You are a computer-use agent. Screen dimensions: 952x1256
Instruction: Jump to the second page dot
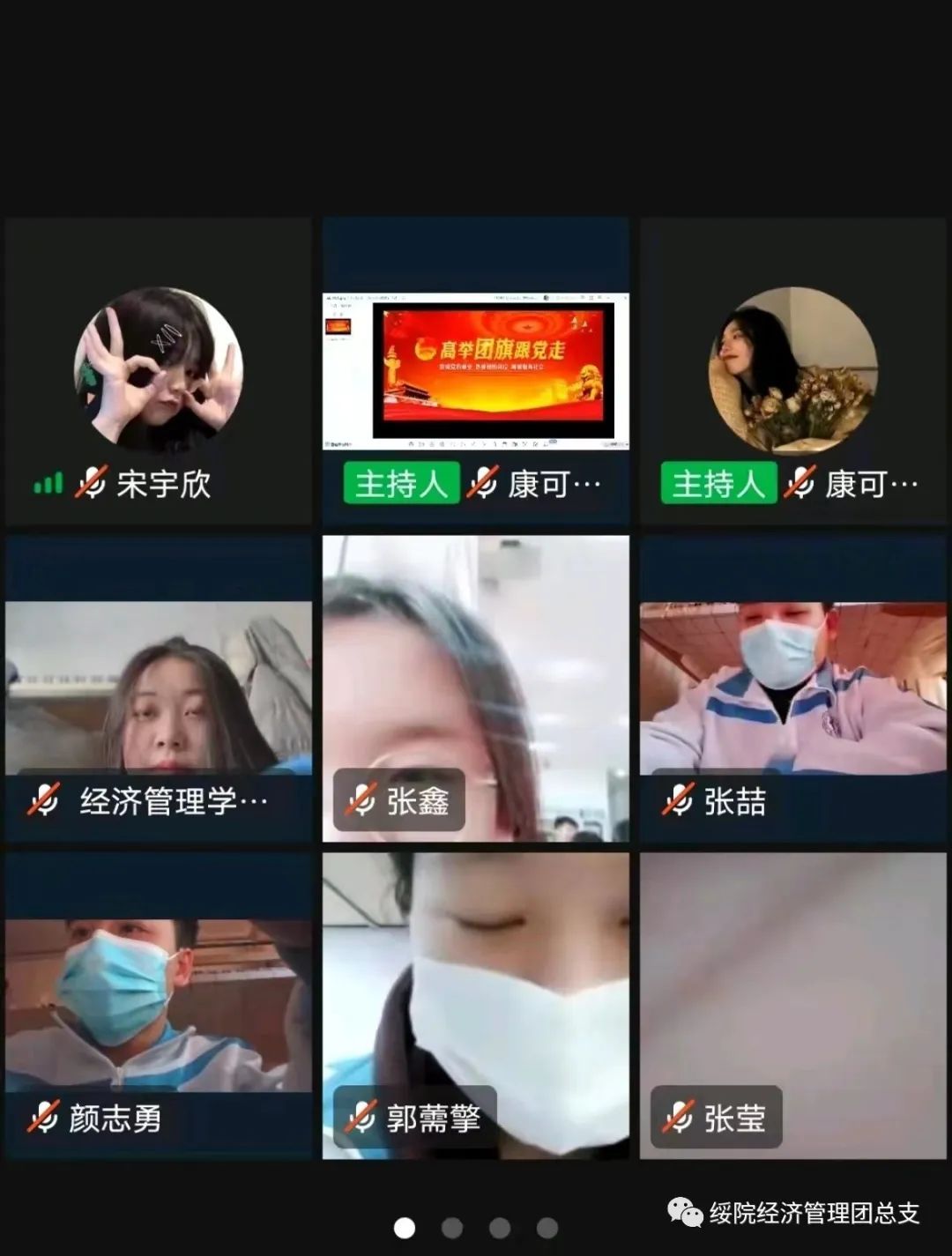pos(452,1228)
